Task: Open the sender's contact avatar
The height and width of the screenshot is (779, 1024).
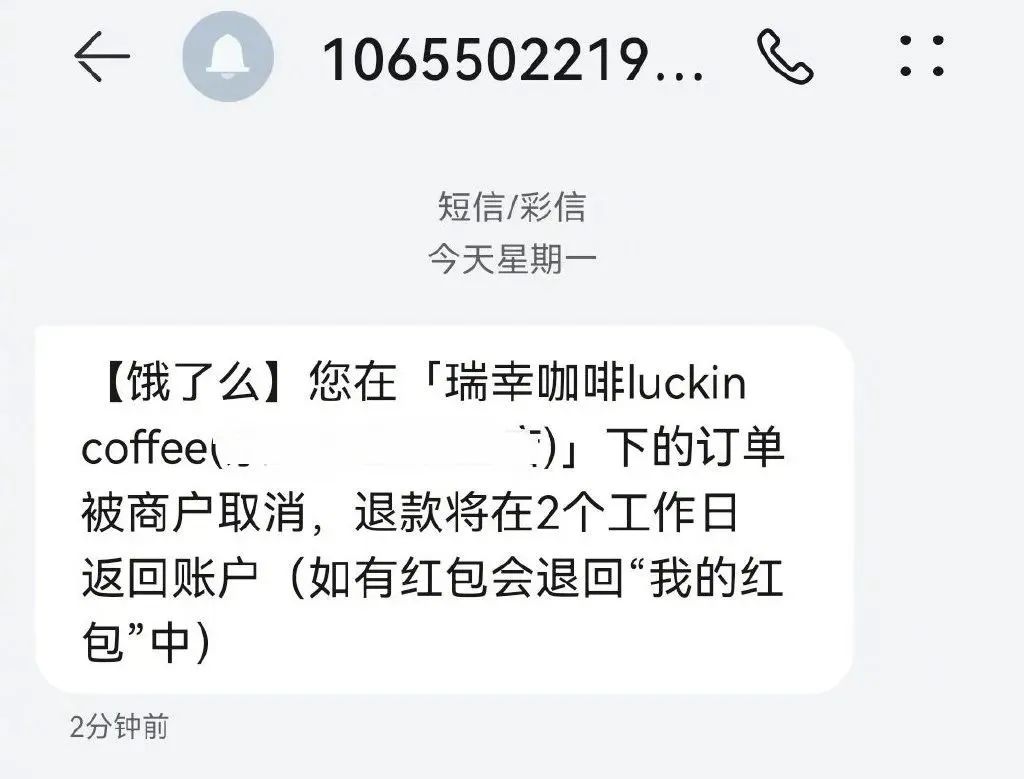Action: (228, 58)
